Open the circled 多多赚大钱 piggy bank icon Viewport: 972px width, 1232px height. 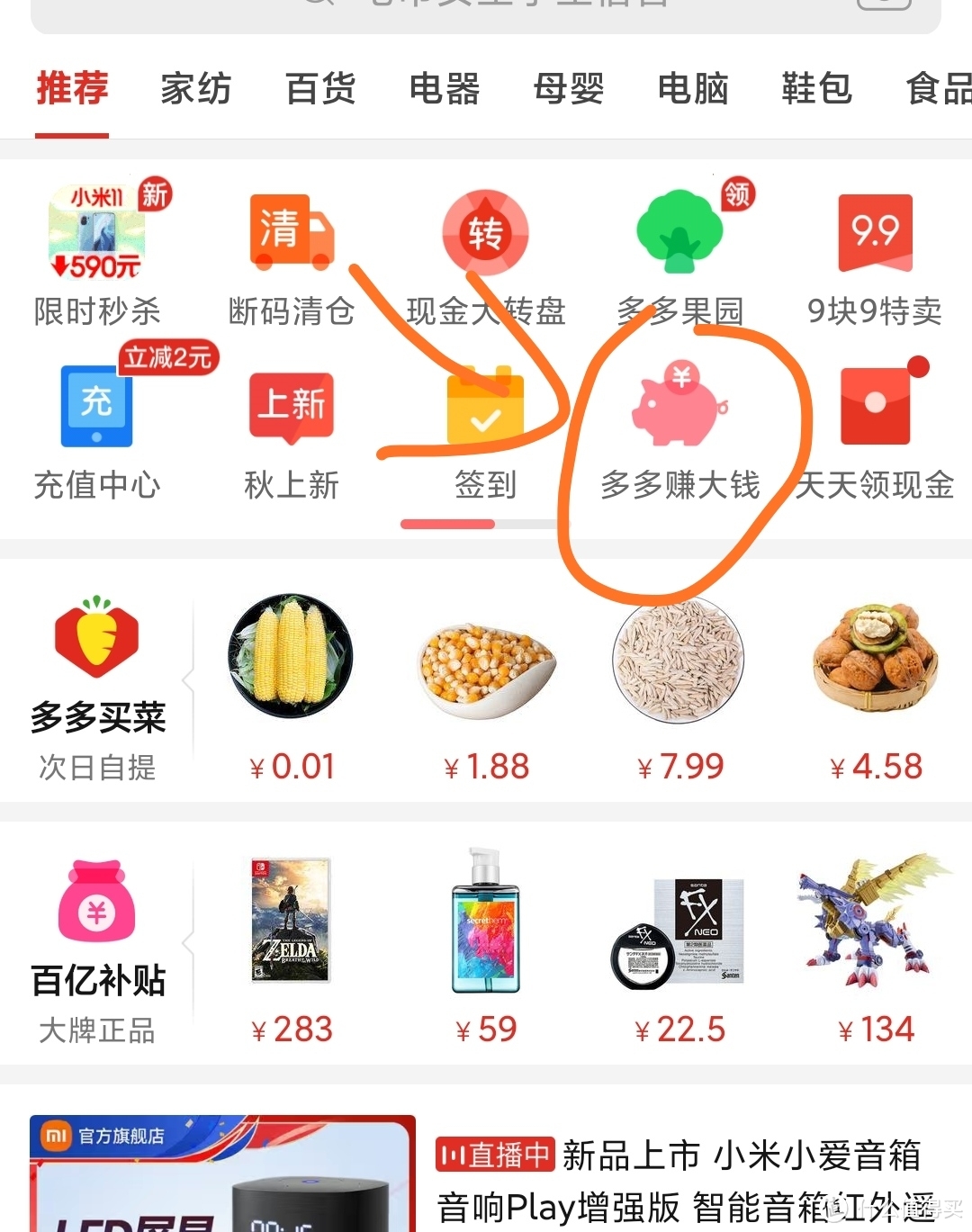[679, 405]
